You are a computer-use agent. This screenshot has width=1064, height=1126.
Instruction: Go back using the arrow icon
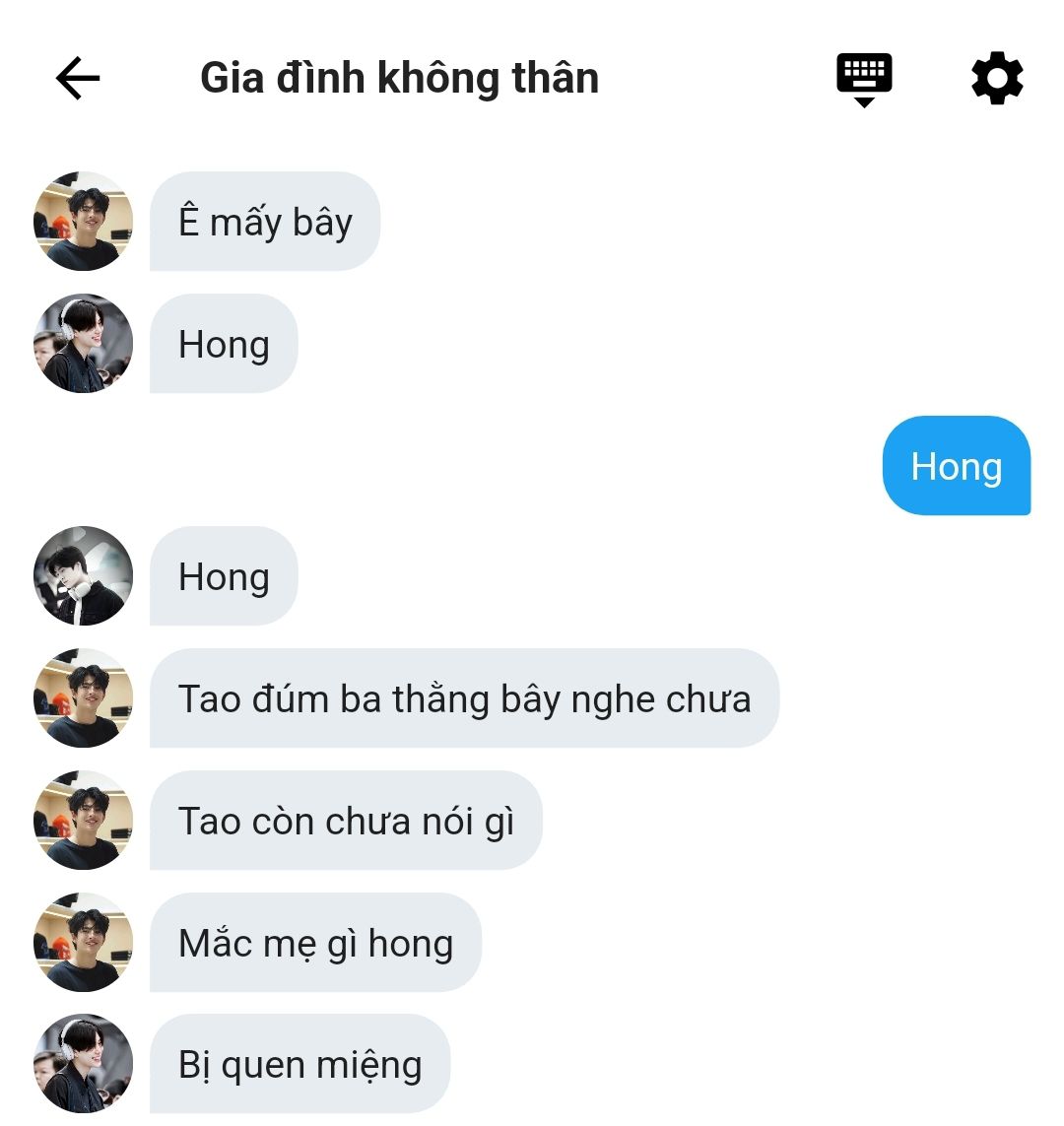78,79
